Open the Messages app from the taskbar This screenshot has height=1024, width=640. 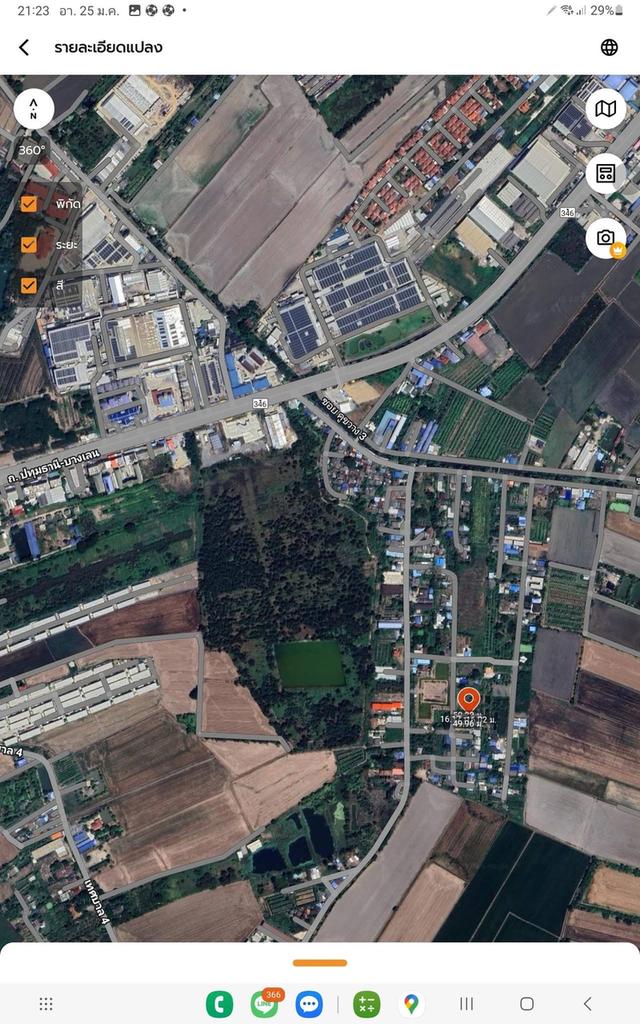coord(309,1004)
